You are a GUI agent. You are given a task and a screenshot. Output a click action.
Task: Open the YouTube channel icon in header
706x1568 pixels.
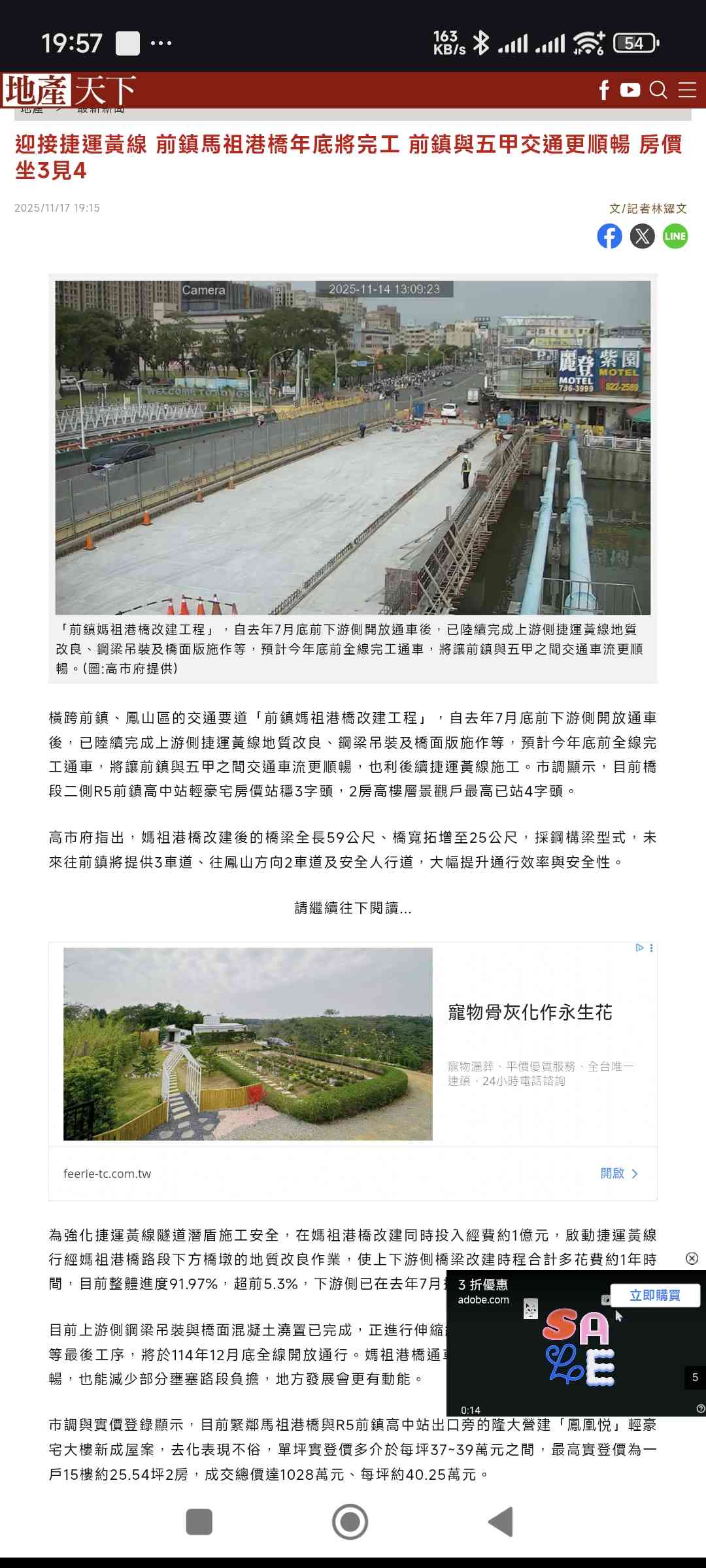coord(630,90)
